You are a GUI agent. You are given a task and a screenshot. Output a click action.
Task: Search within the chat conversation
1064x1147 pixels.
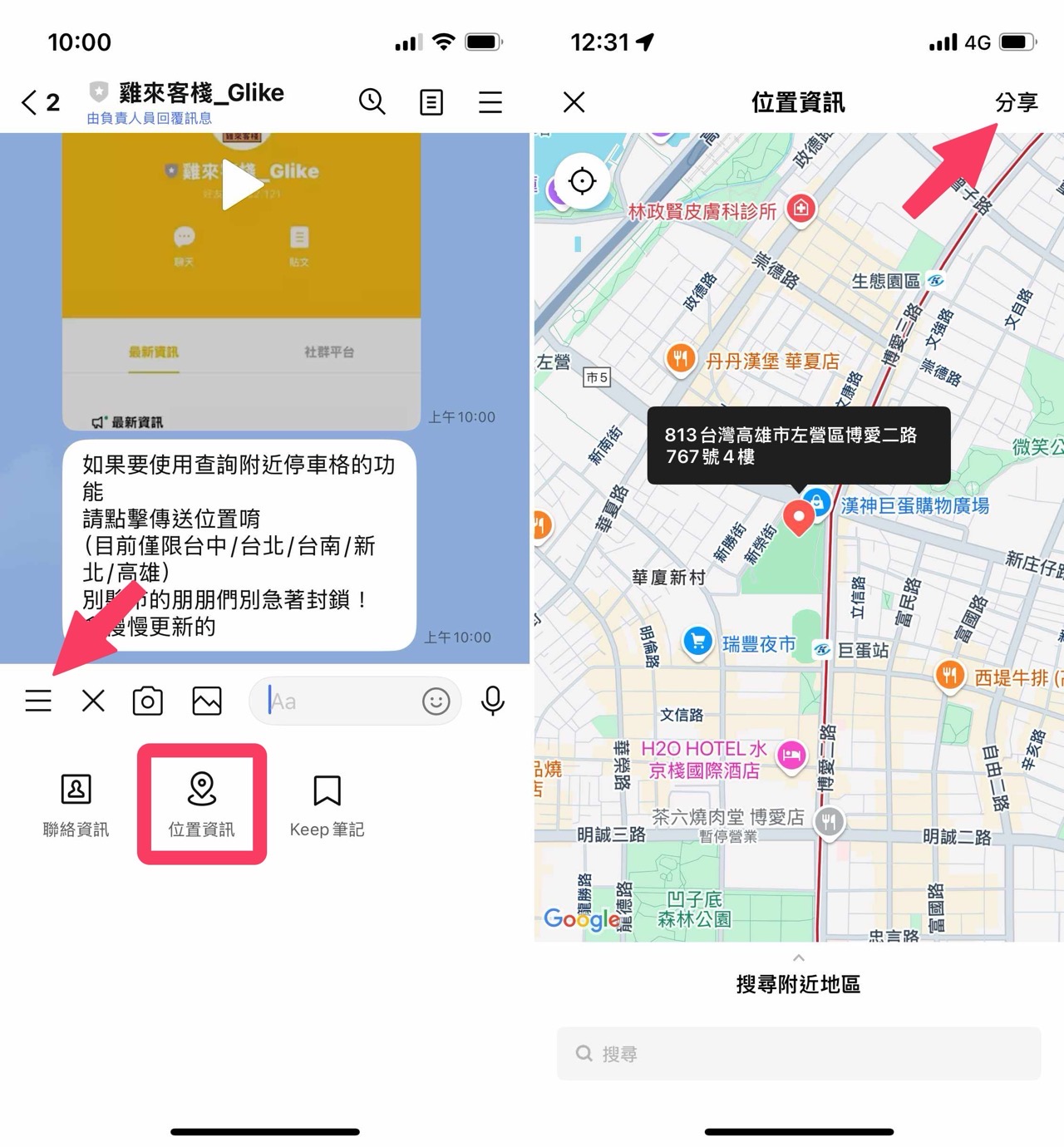pos(372,101)
